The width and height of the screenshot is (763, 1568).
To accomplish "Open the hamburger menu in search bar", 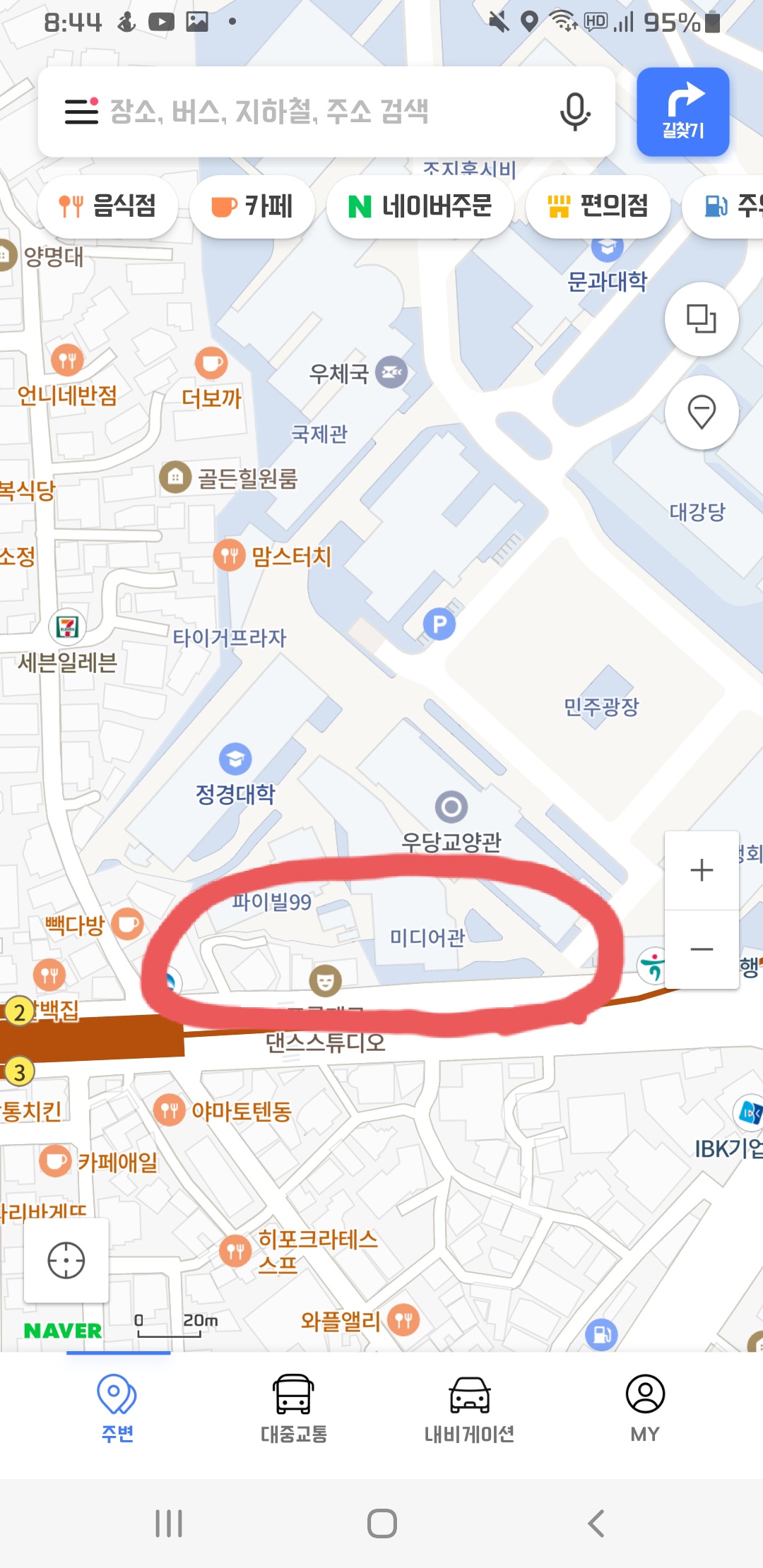I will tap(81, 112).
